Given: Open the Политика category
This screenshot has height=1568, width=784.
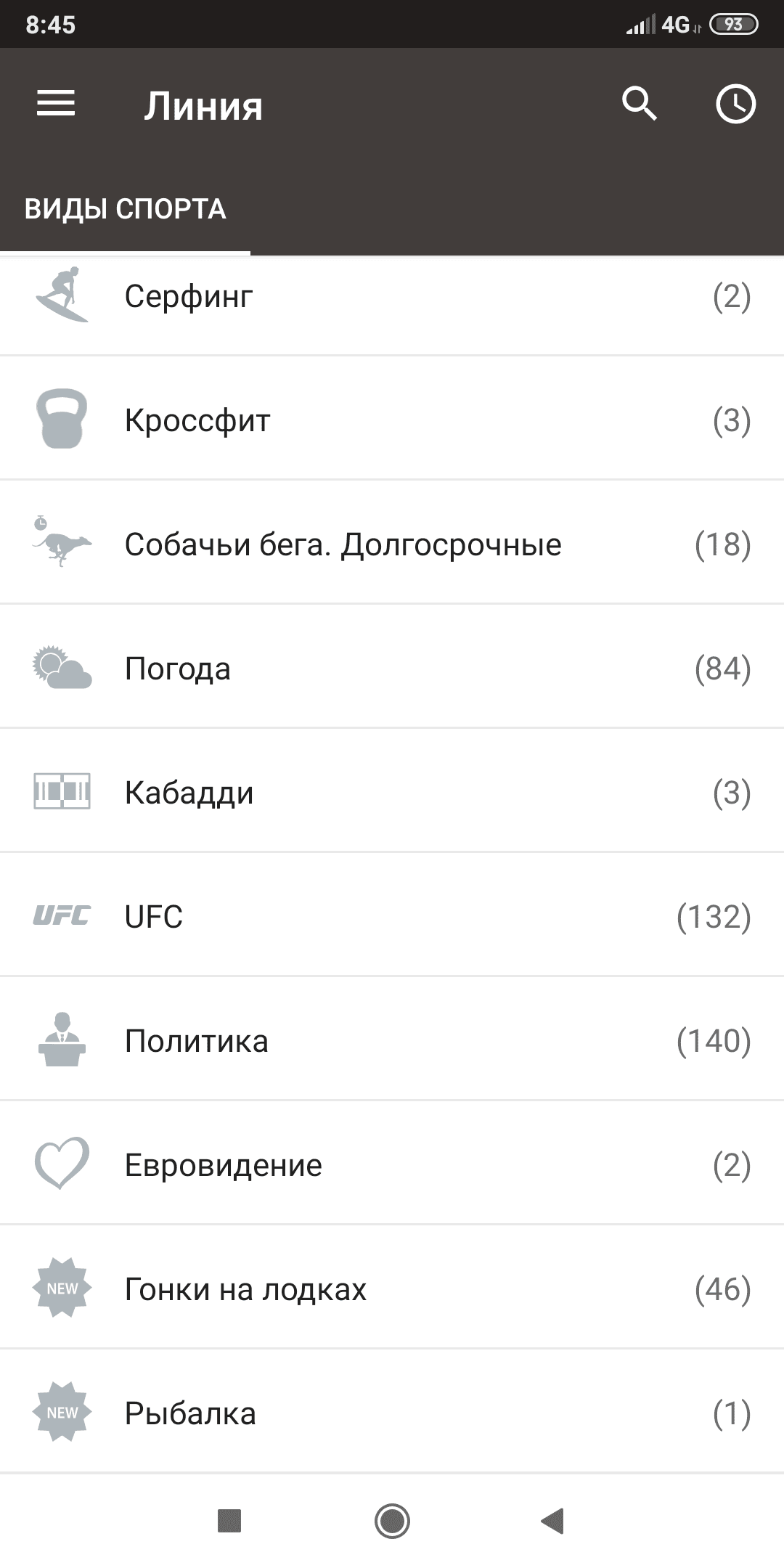Looking at the screenshot, I should click(x=392, y=1041).
